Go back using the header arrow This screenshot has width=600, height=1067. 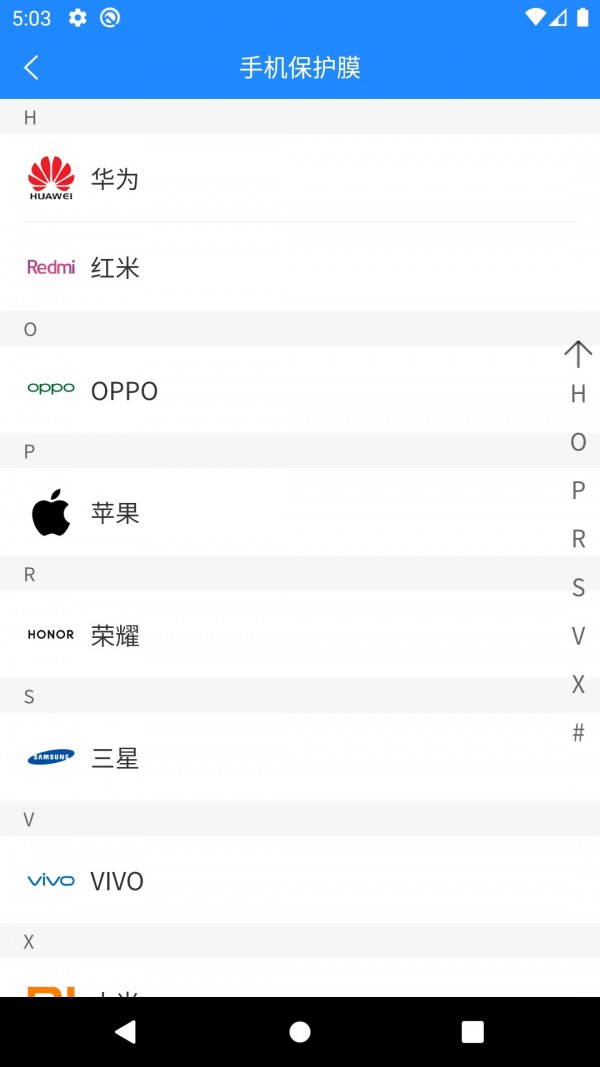(32, 67)
